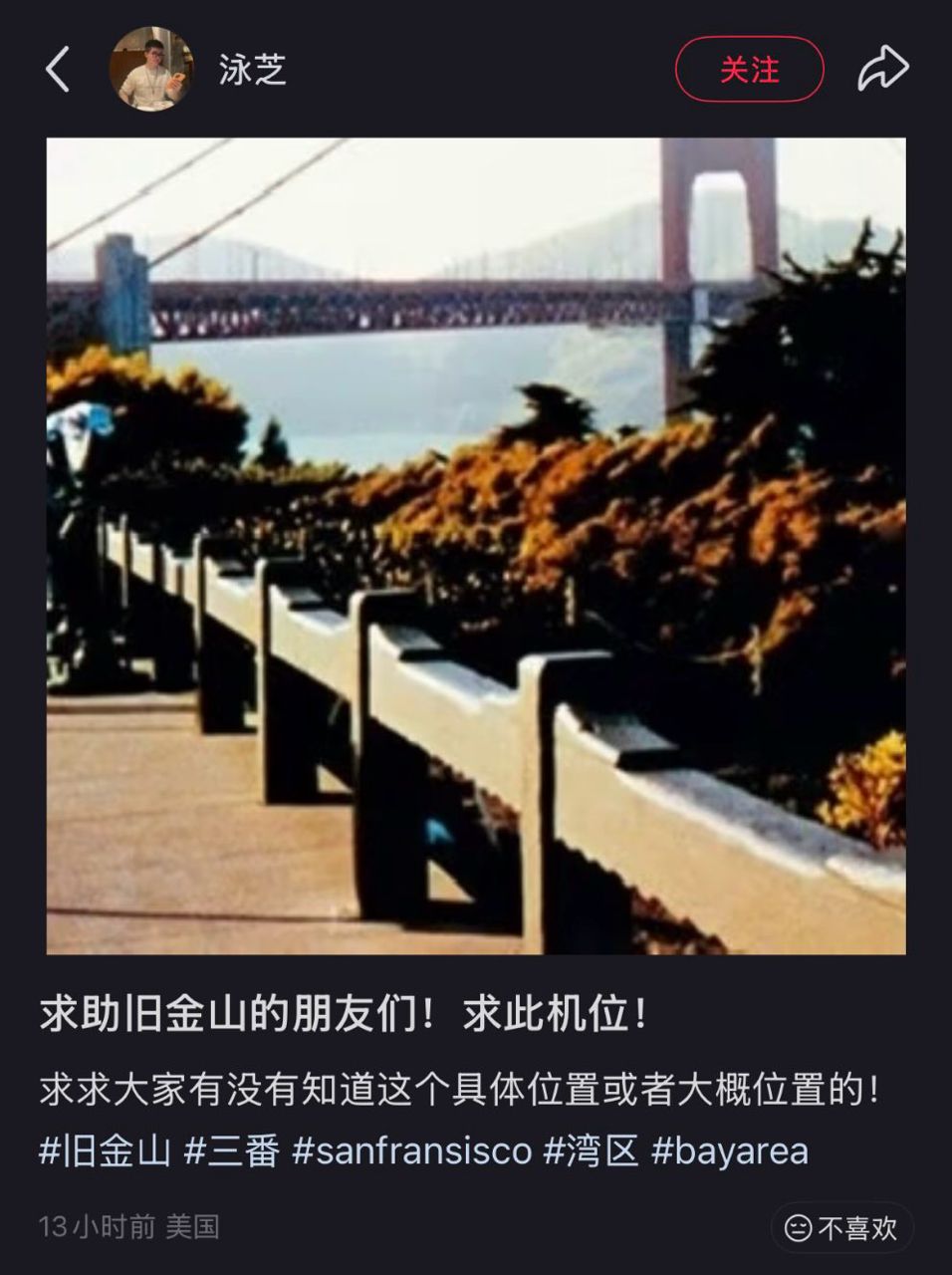This screenshot has height=1275, width=952.
Task: Open 泳芝's profile avatar
Action: [x=151, y=69]
